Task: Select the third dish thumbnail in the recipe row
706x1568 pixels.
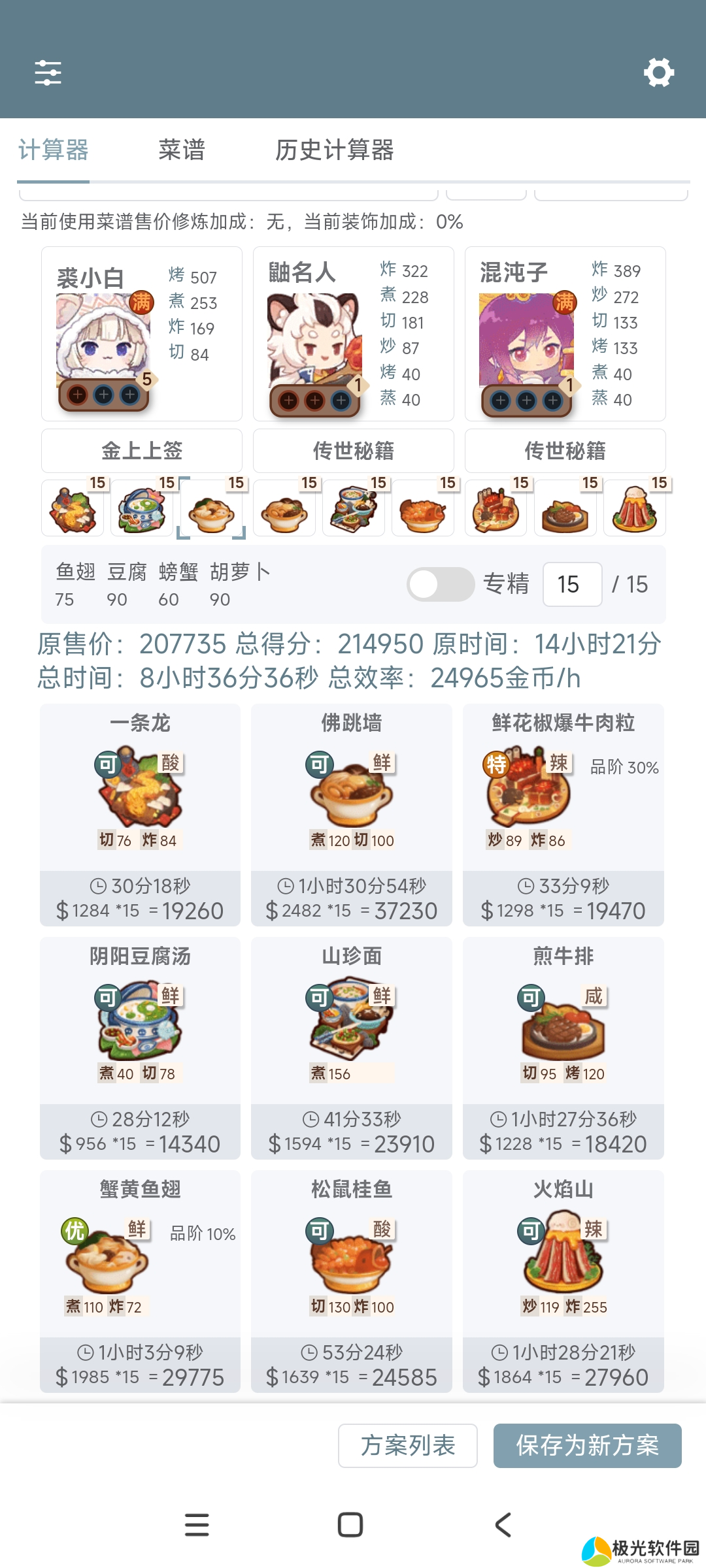Action: click(x=210, y=508)
